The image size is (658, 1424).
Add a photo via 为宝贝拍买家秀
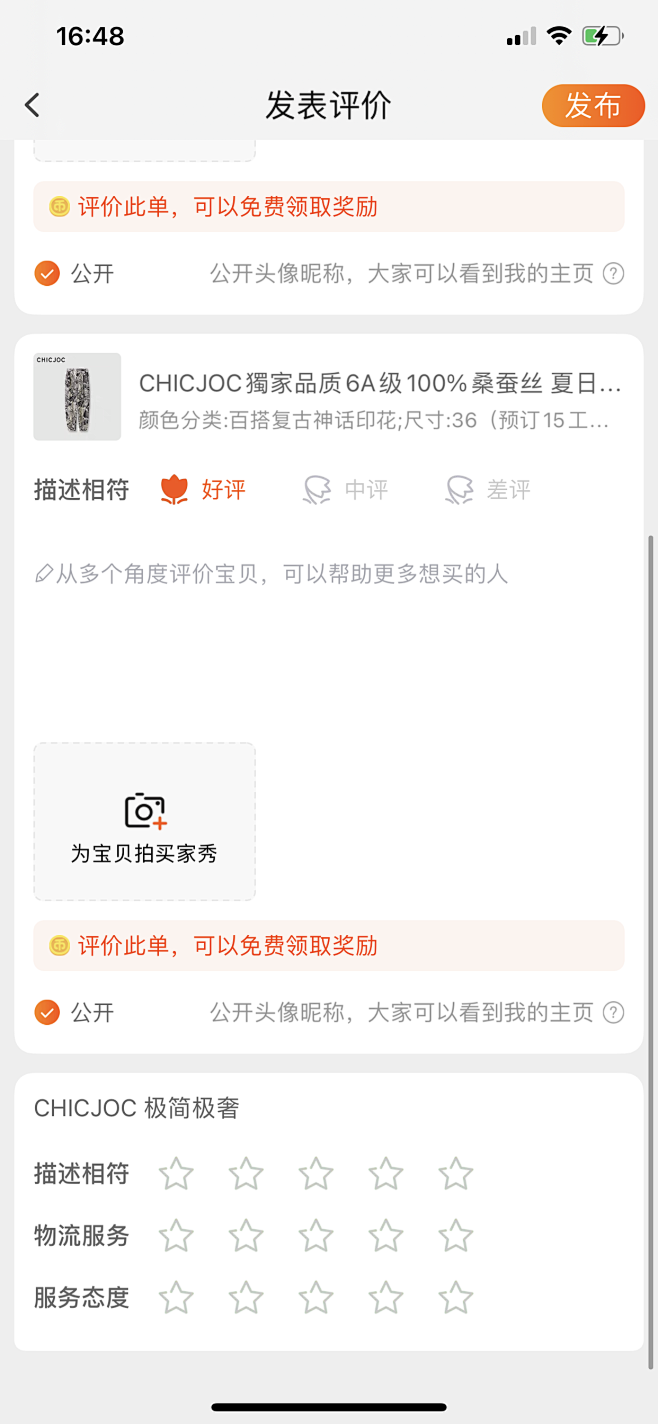point(144,822)
